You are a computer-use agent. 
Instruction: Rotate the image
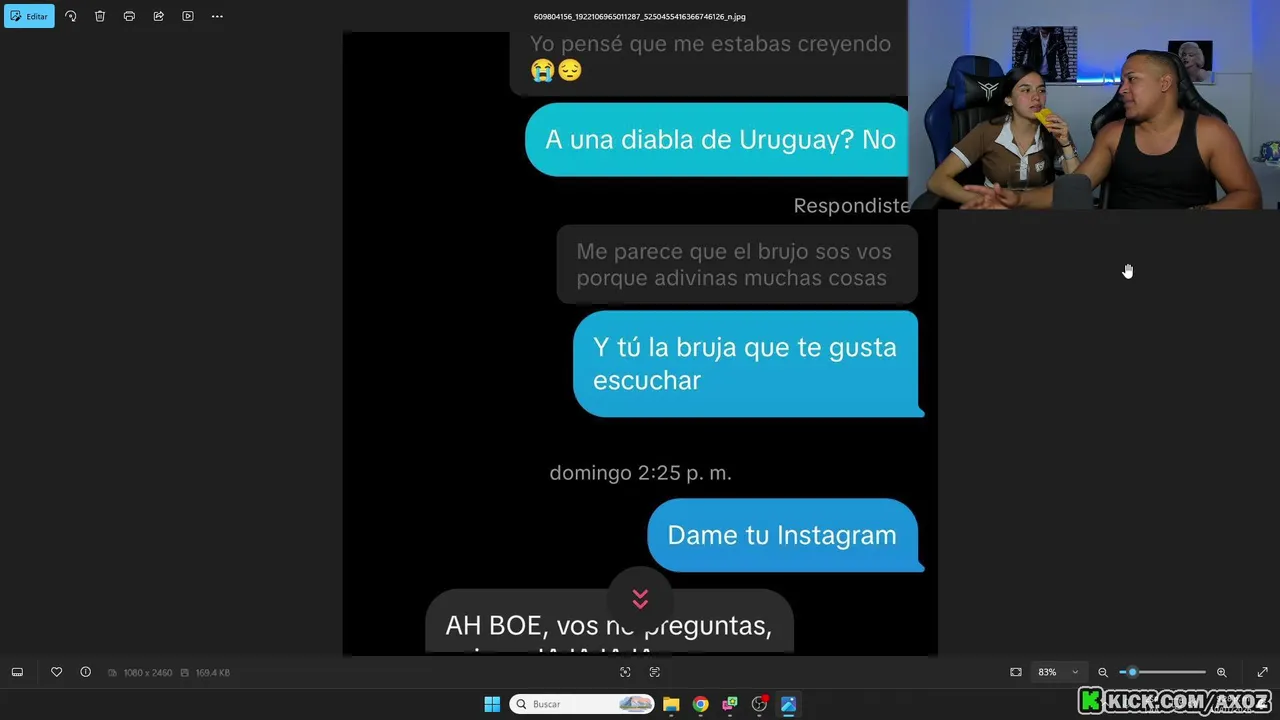click(70, 16)
